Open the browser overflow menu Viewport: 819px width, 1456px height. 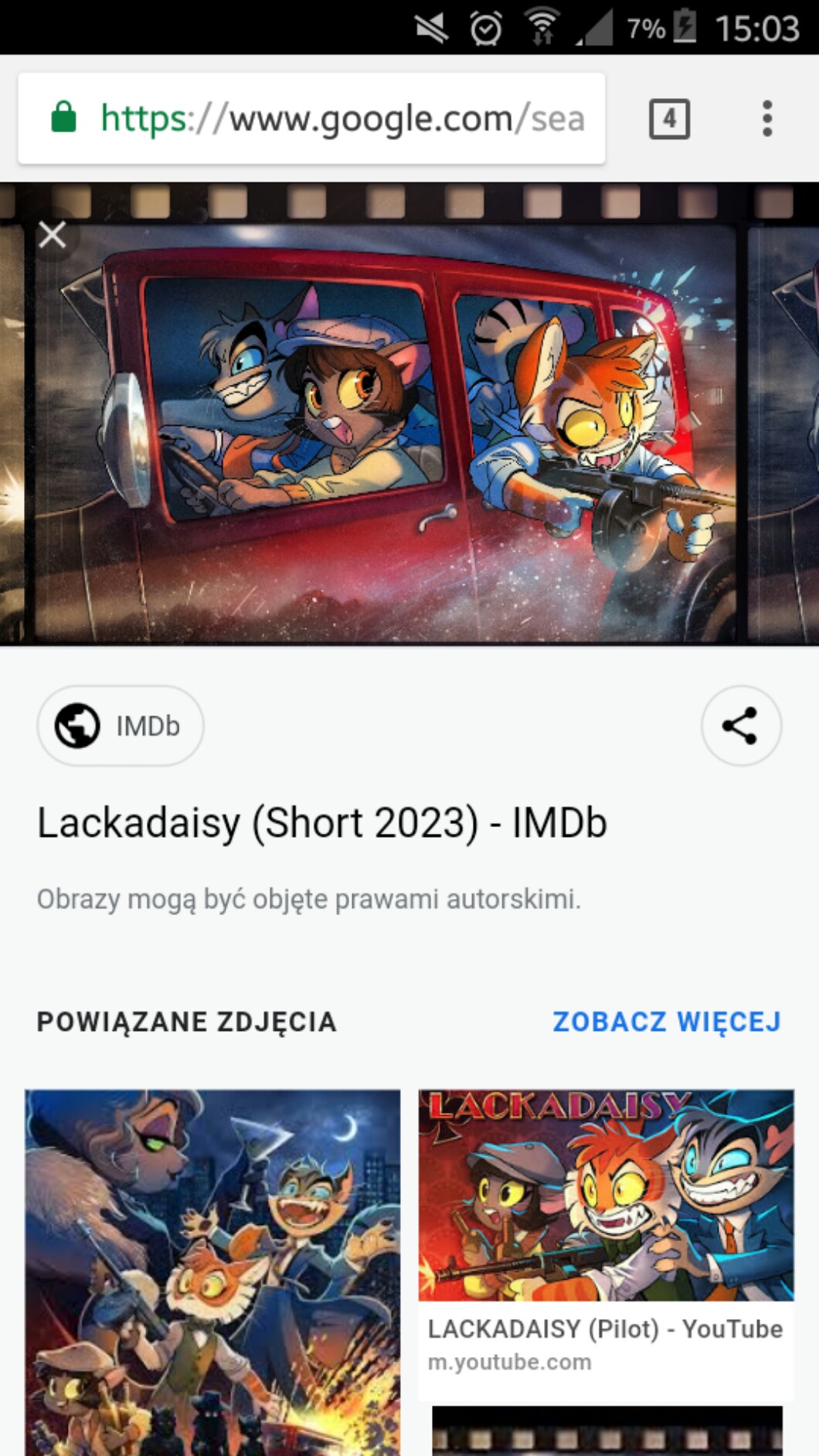[766, 118]
